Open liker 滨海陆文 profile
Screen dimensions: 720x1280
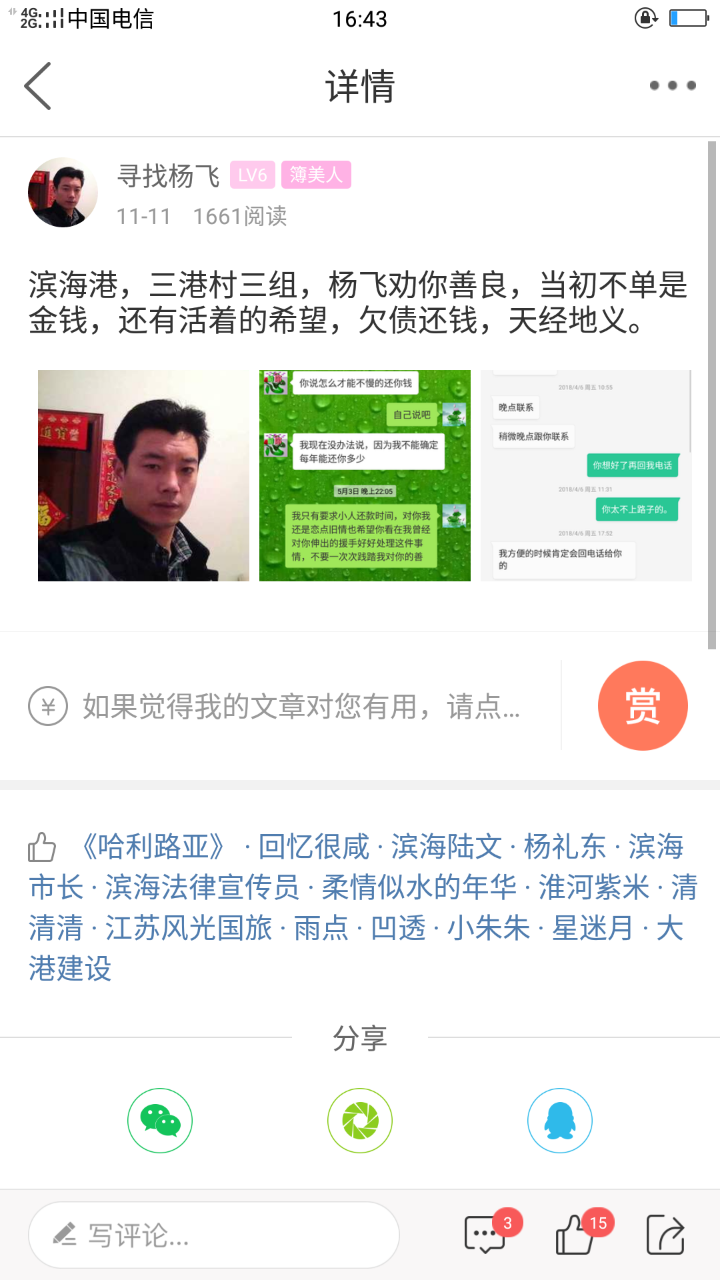point(446,847)
